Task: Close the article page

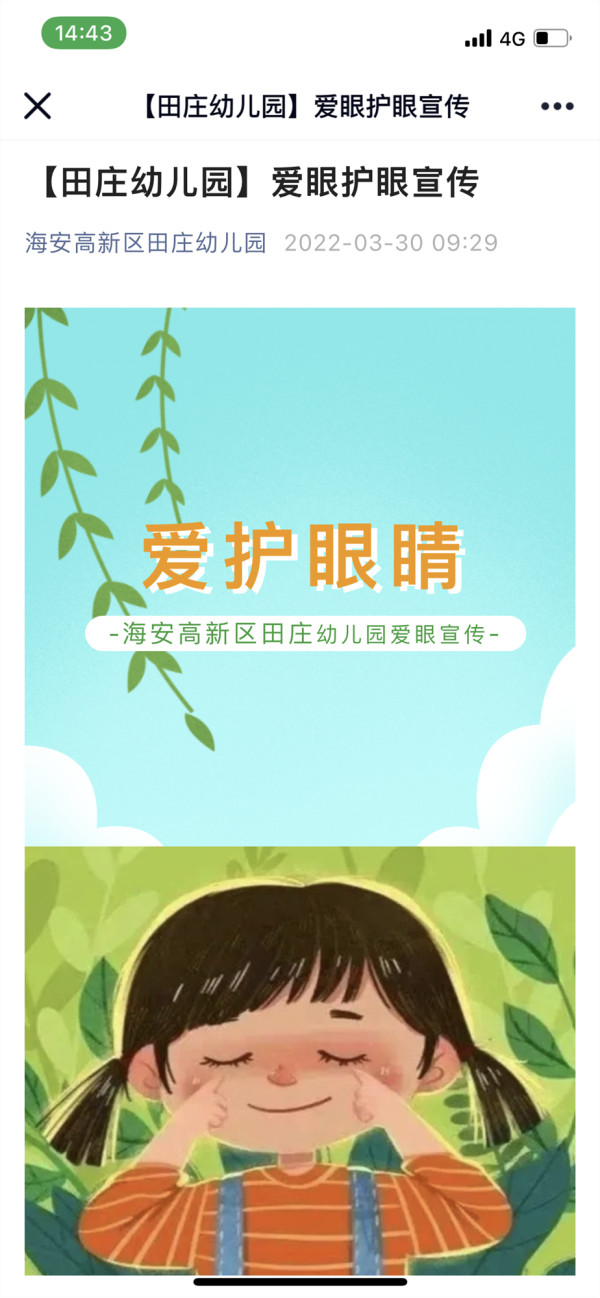Action: click(x=38, y=106)
